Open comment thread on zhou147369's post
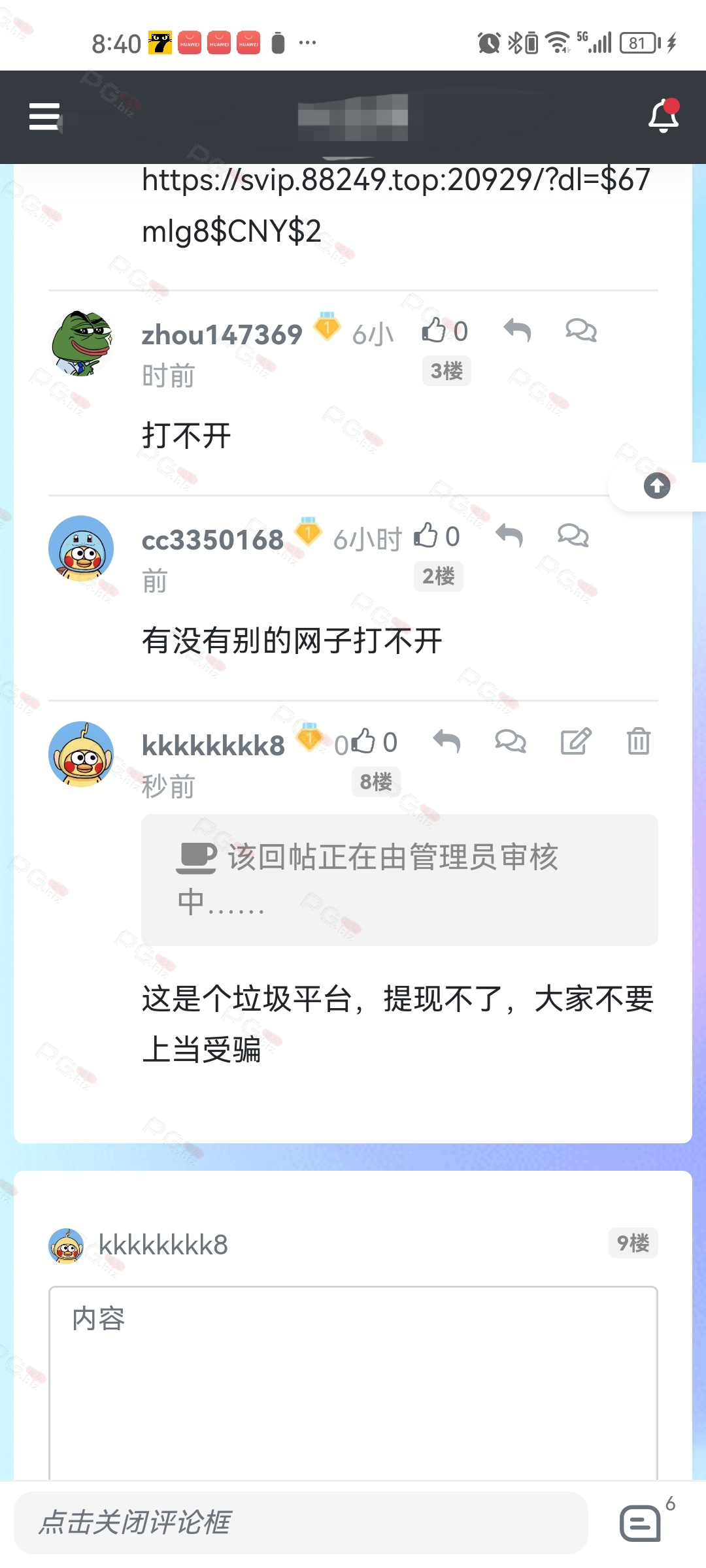The width and height of the screenshot is (706, 1568). [x=581, y=331]
